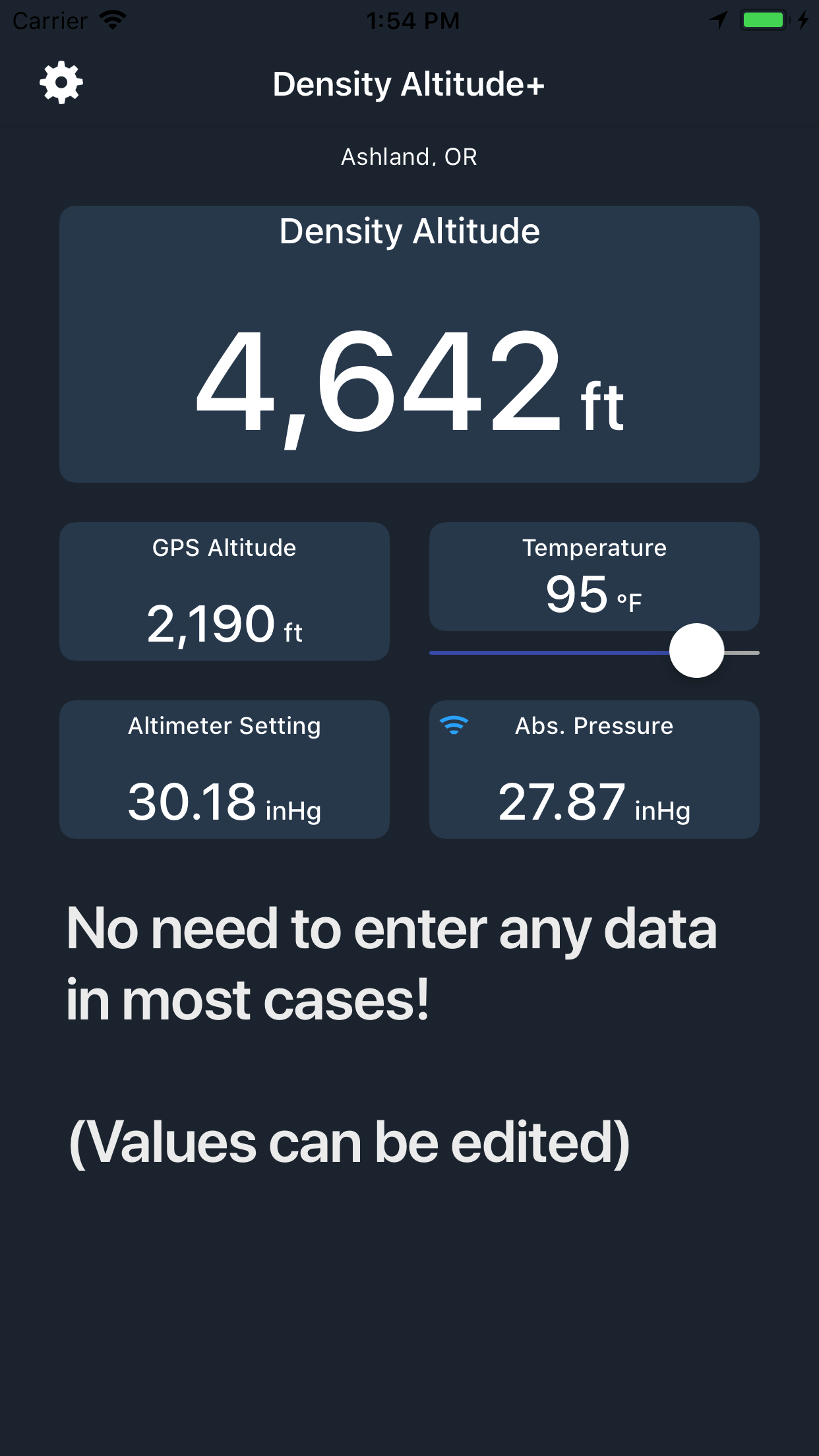Select the Temperature card showing 95 °F
Screen dimensions: 819x1456
593,577
